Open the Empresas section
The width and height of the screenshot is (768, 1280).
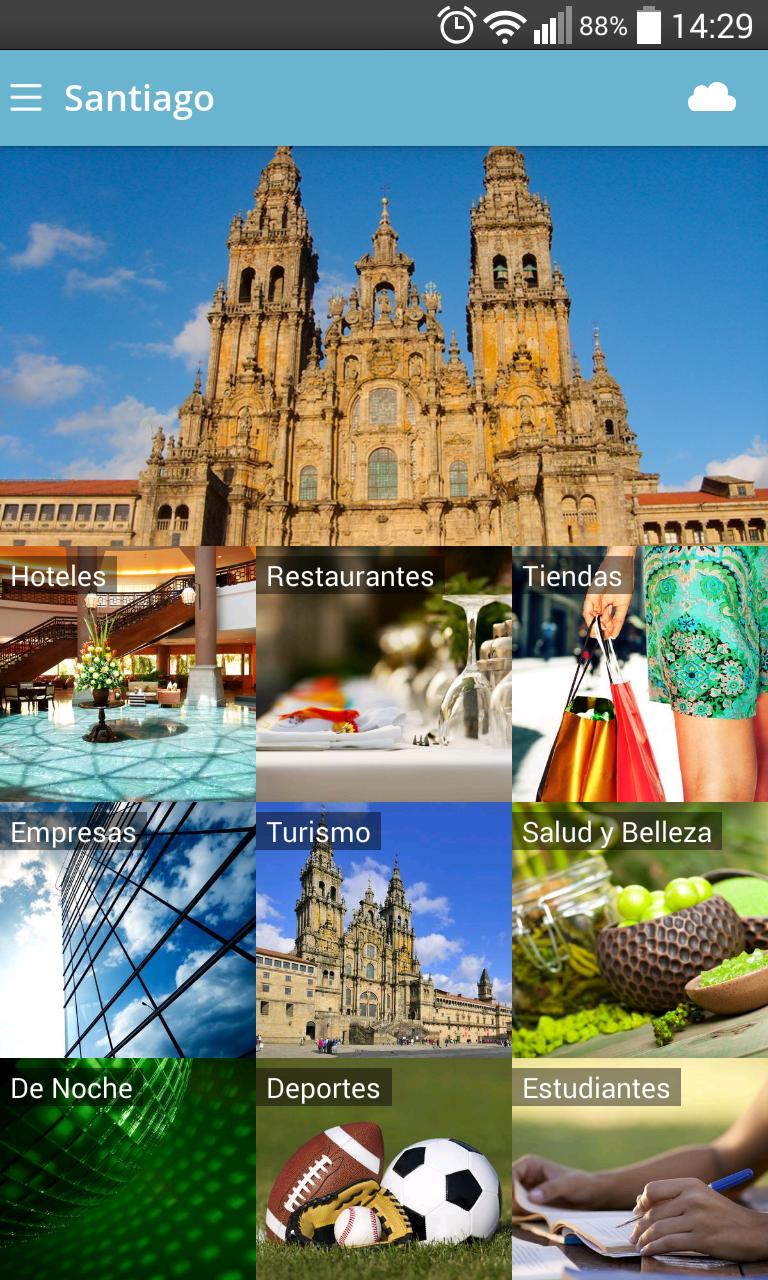[127, 929]
